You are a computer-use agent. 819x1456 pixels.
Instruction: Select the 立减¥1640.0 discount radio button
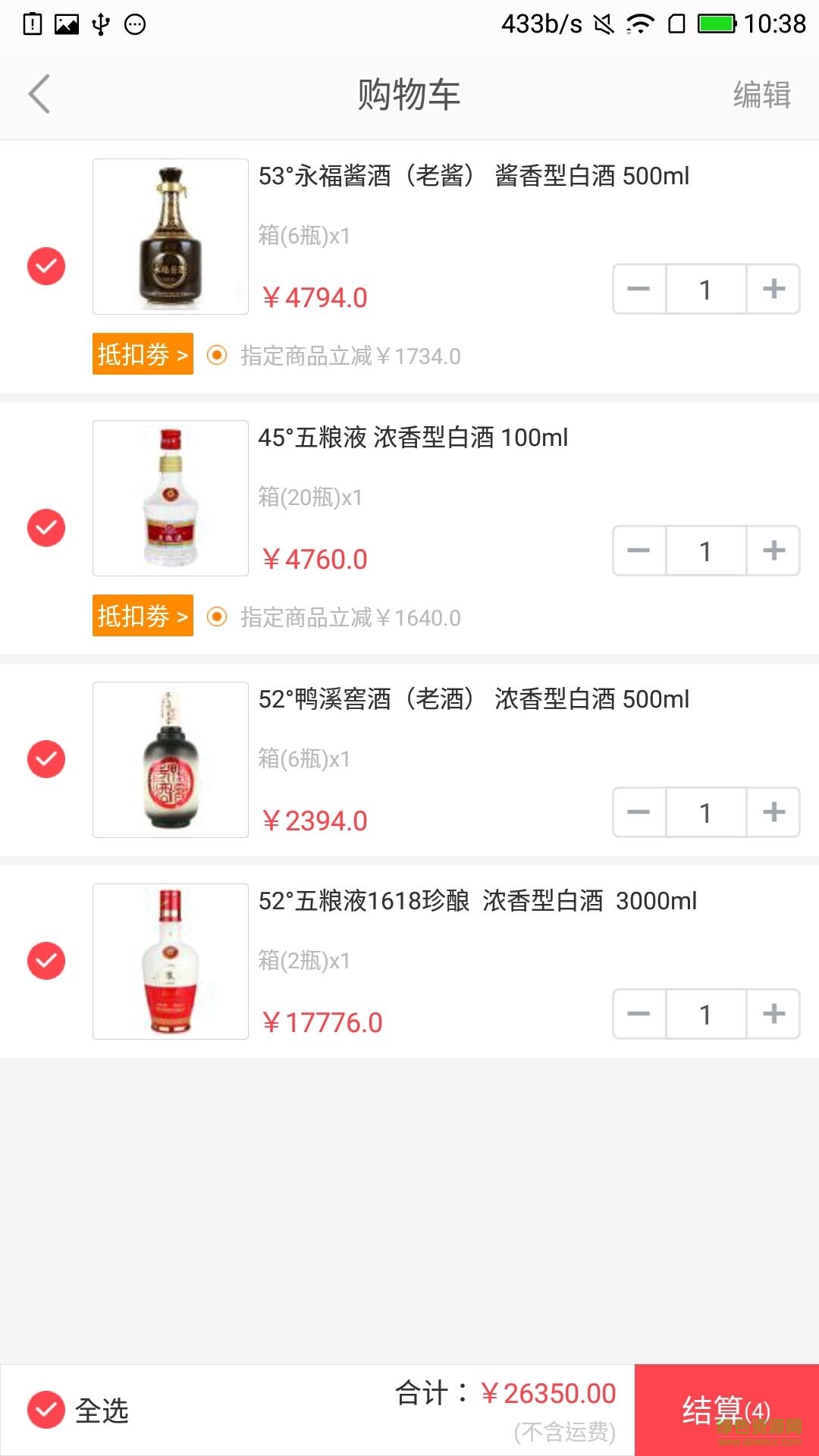[x=218, y=617]
